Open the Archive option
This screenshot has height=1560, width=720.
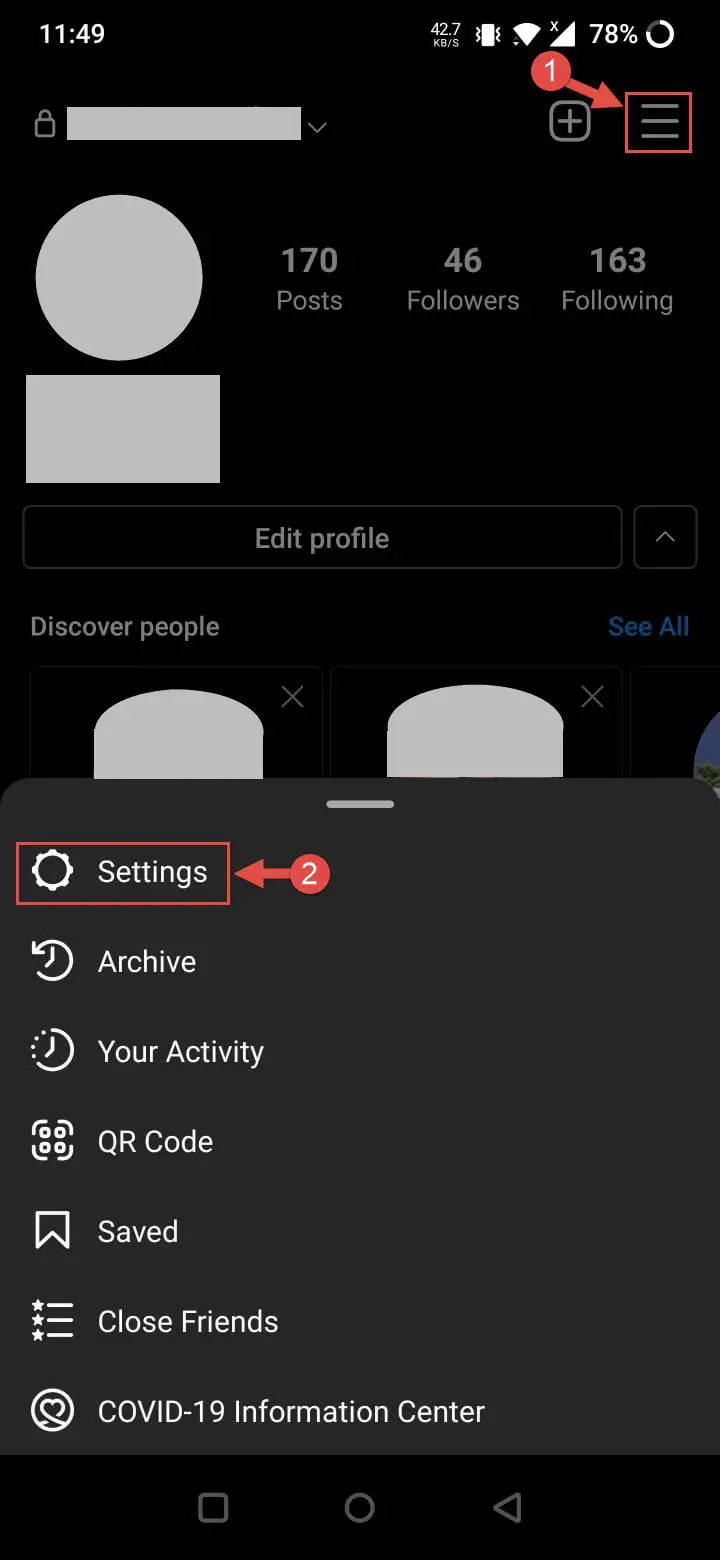click(360, 962)
